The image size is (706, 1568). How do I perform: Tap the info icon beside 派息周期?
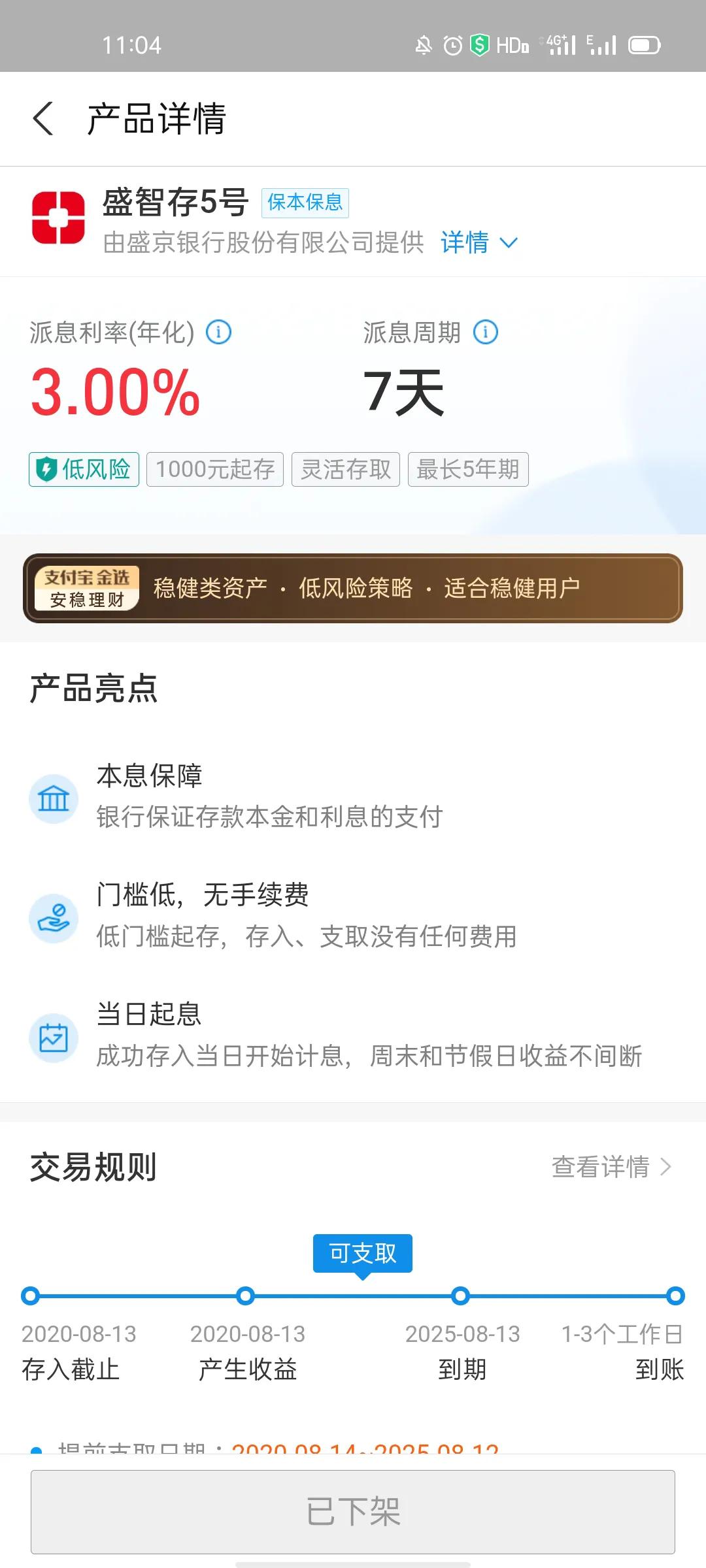coord(487,332)
